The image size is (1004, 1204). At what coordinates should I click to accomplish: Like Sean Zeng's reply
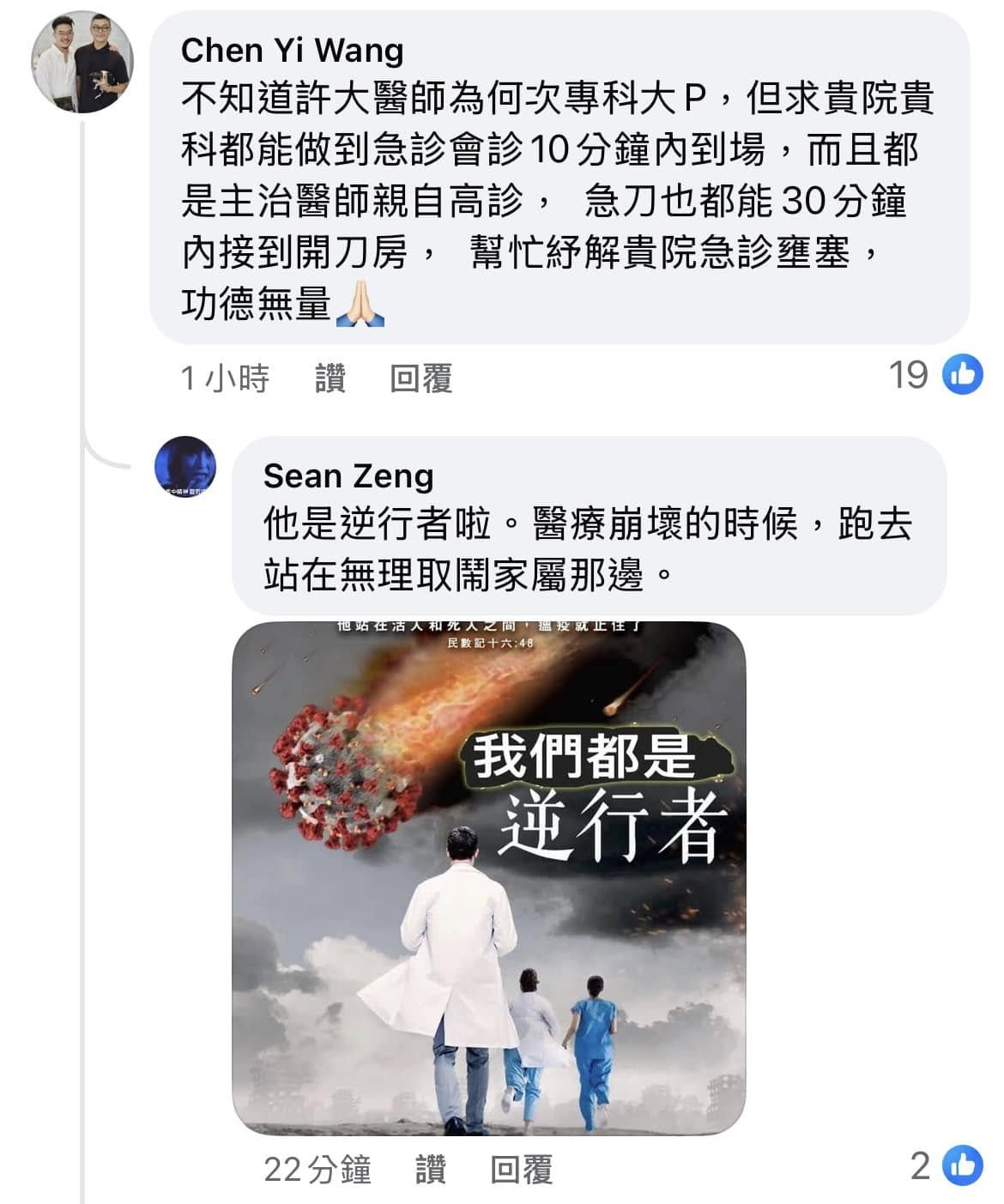[x=431, y=1169]
